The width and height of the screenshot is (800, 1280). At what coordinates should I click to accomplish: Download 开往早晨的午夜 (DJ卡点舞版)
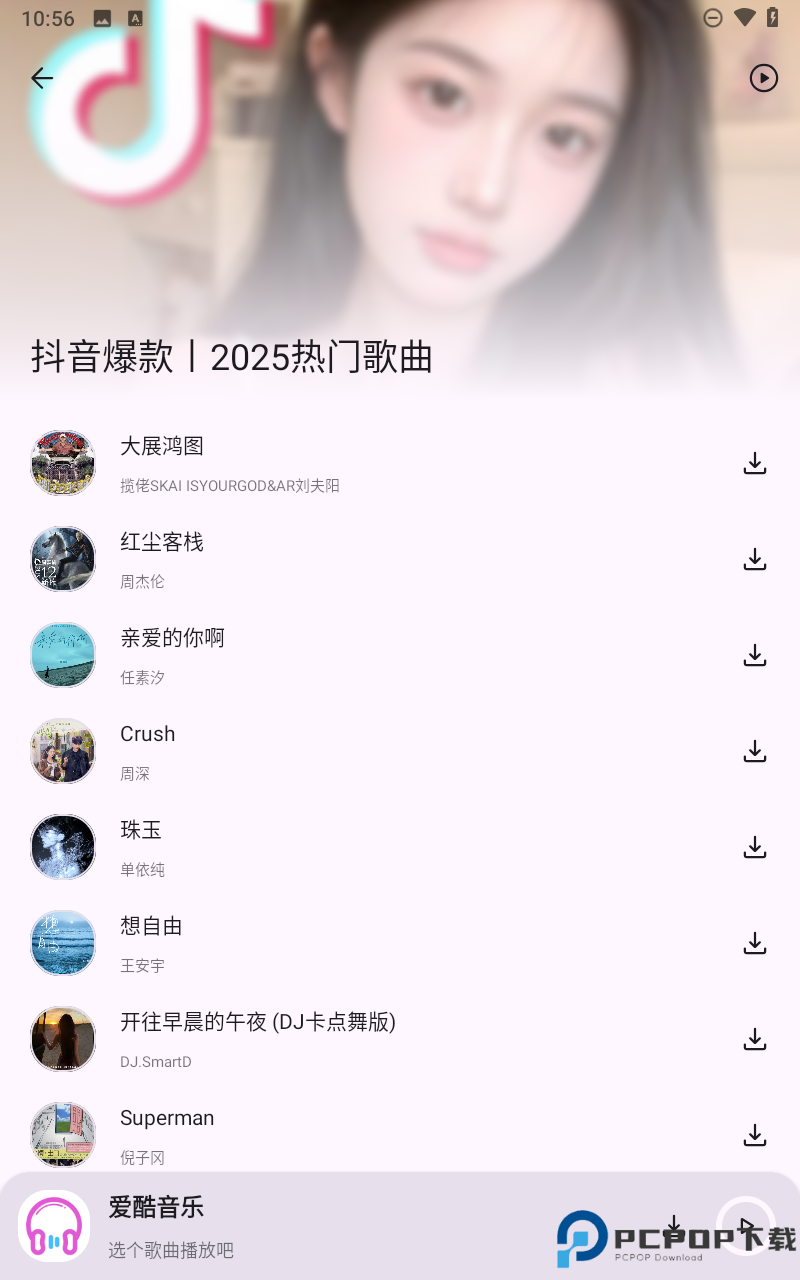point(754,1038)
